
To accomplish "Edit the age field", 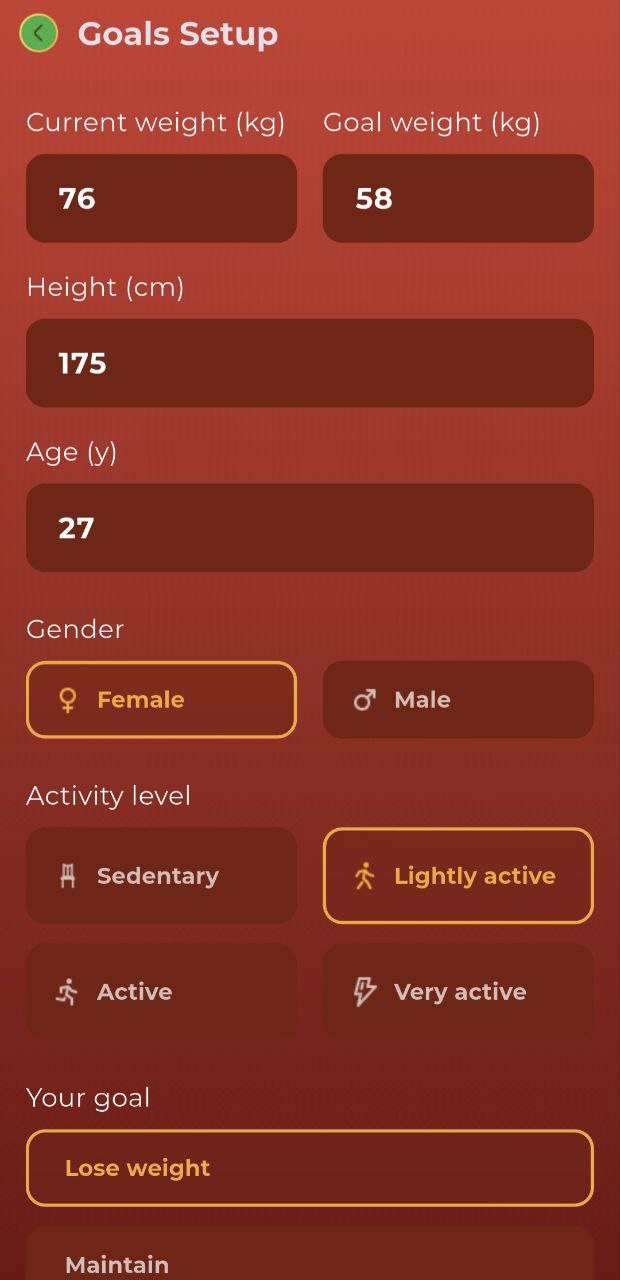I will pos(310,528).
